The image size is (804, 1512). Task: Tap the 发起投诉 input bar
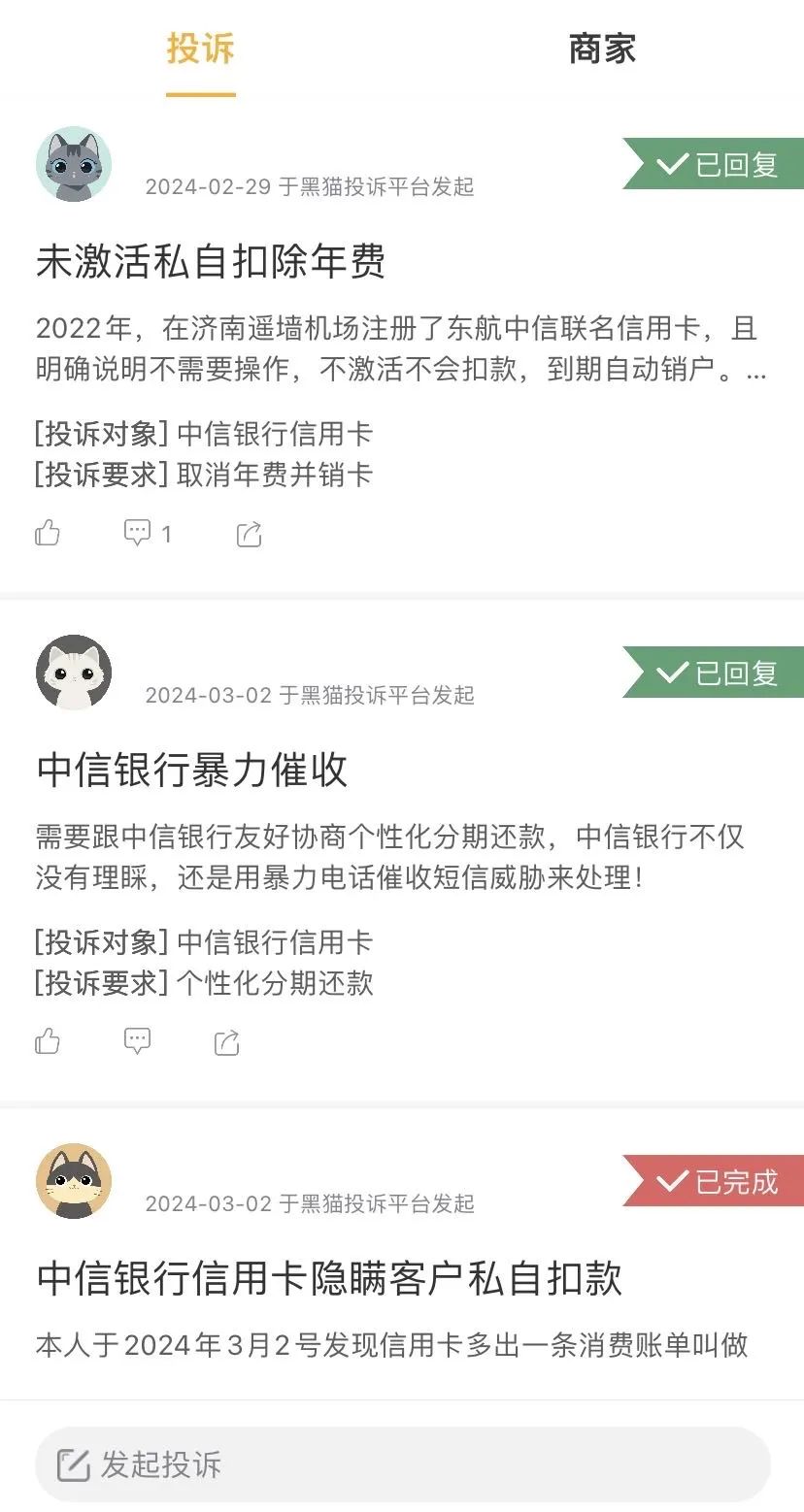click(x=402, y=1464)
